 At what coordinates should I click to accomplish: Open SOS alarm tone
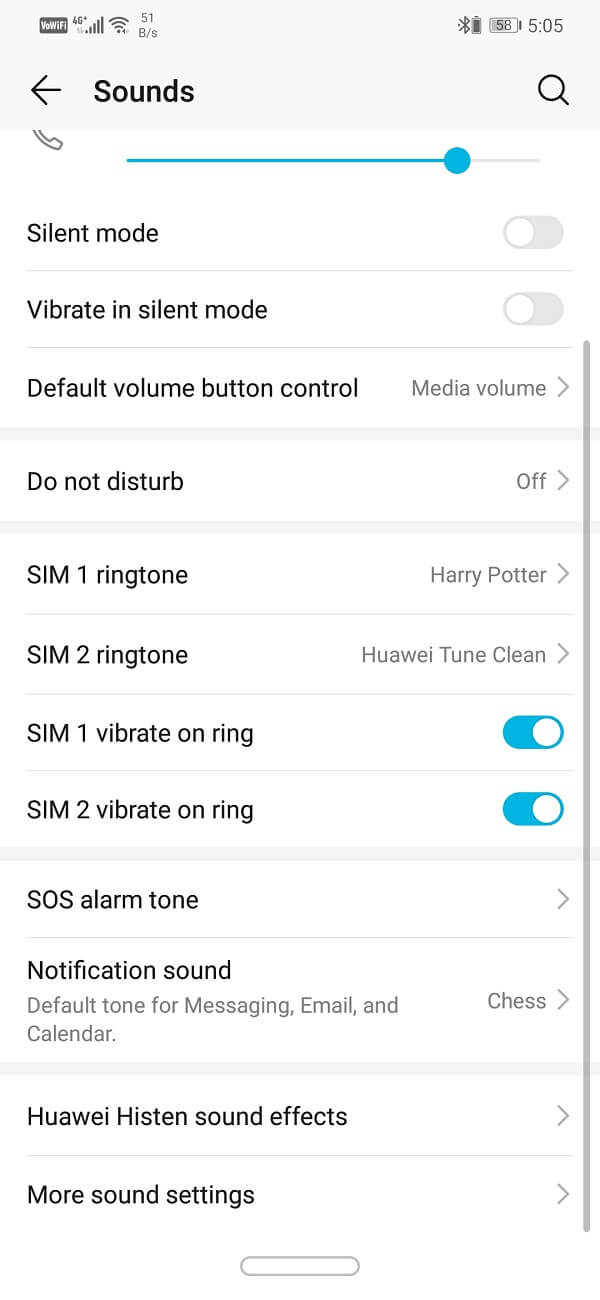[x=300, y=899]
